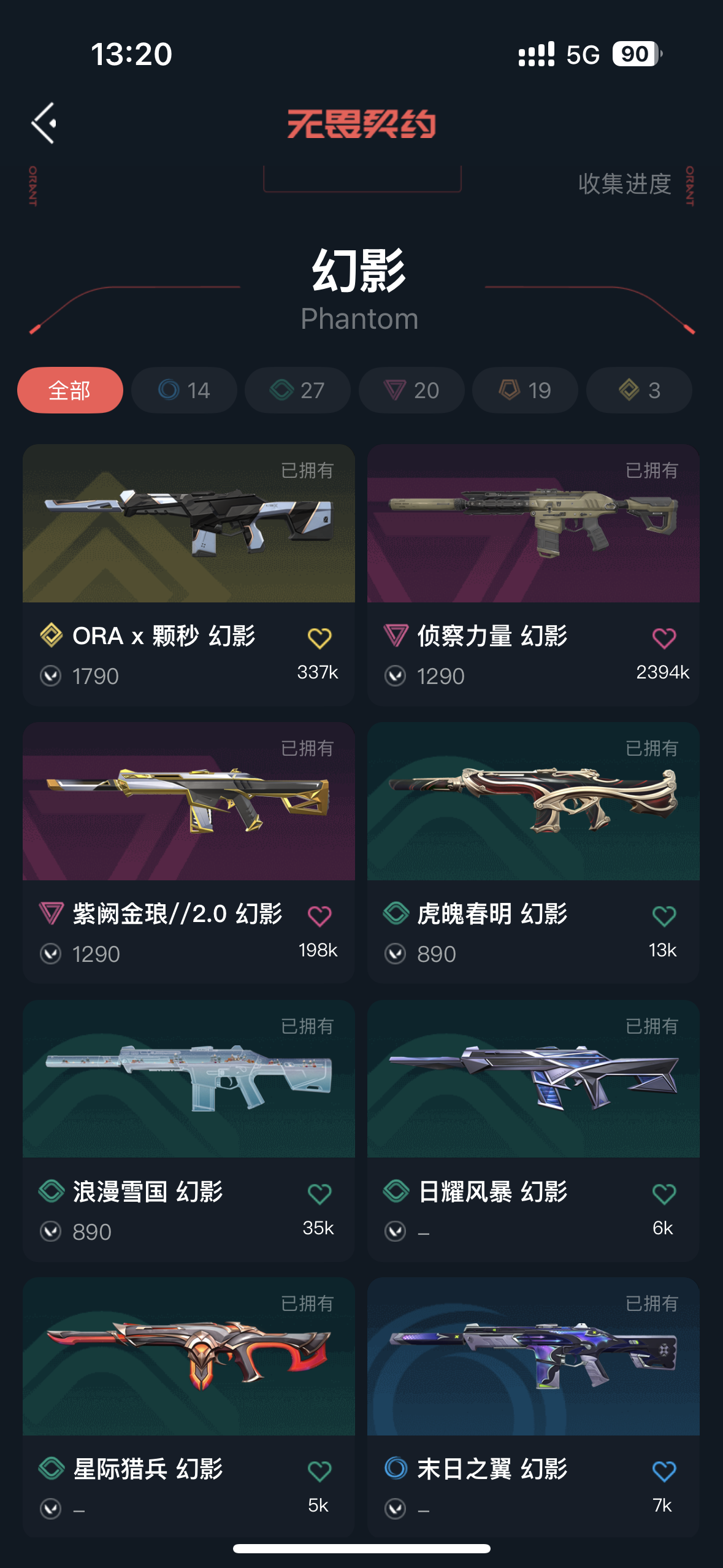Like the 虎魄春明 幻影 skin

[664, 916]
